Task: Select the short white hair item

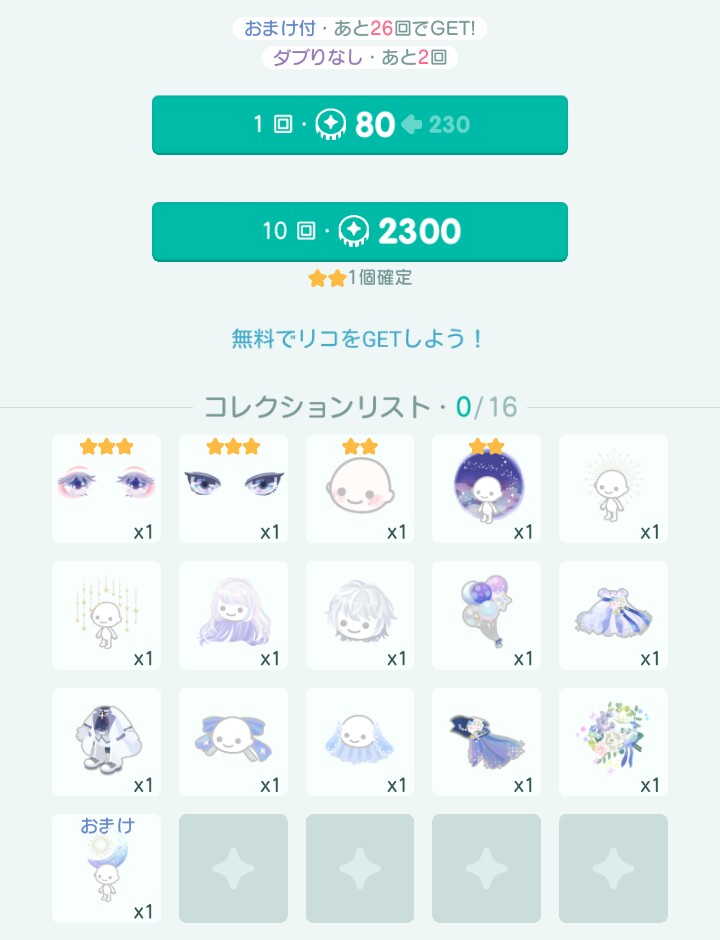Action: 360,616
